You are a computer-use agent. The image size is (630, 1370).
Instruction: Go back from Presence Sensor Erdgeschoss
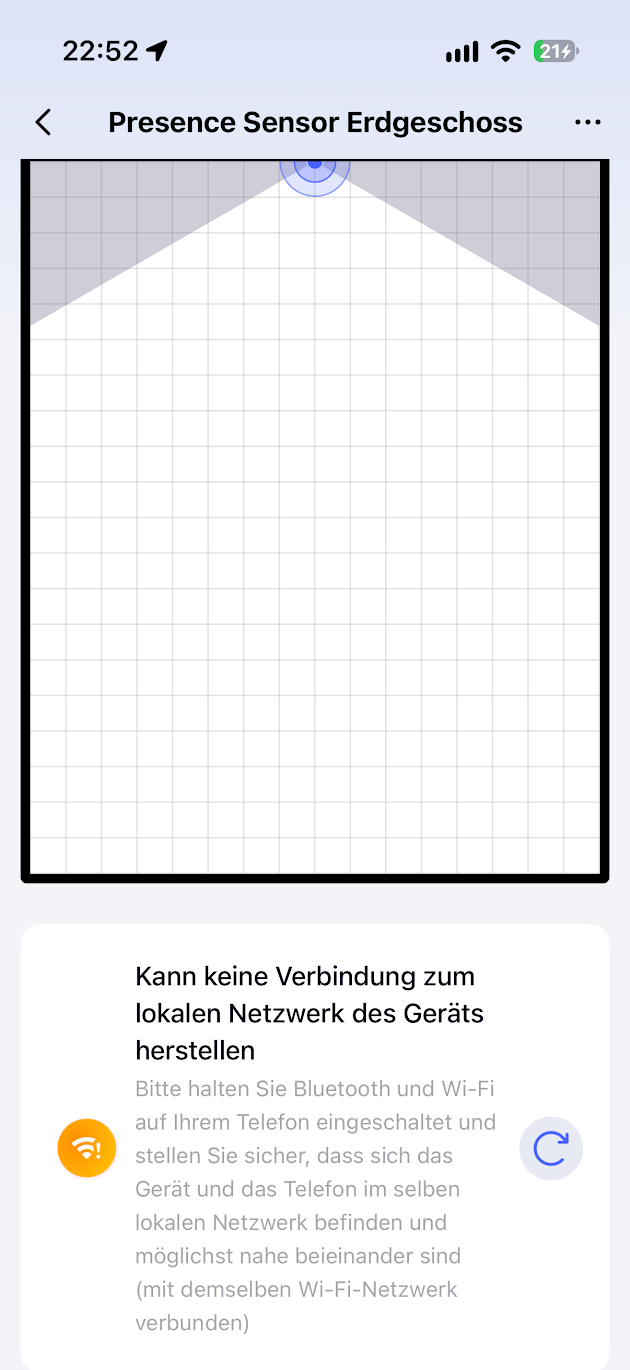pyautogui.click(x=43, y=122)
